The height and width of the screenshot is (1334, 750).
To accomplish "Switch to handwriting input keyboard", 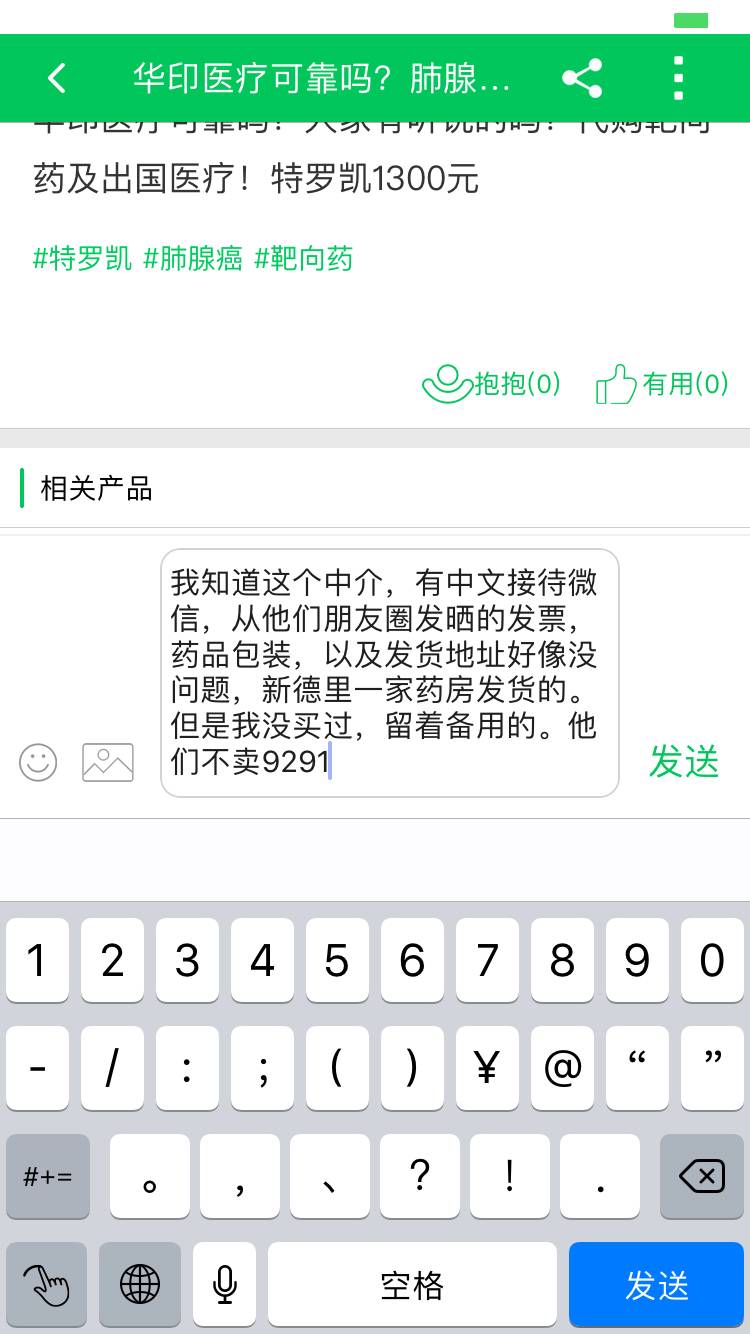I will [48, 1285].
